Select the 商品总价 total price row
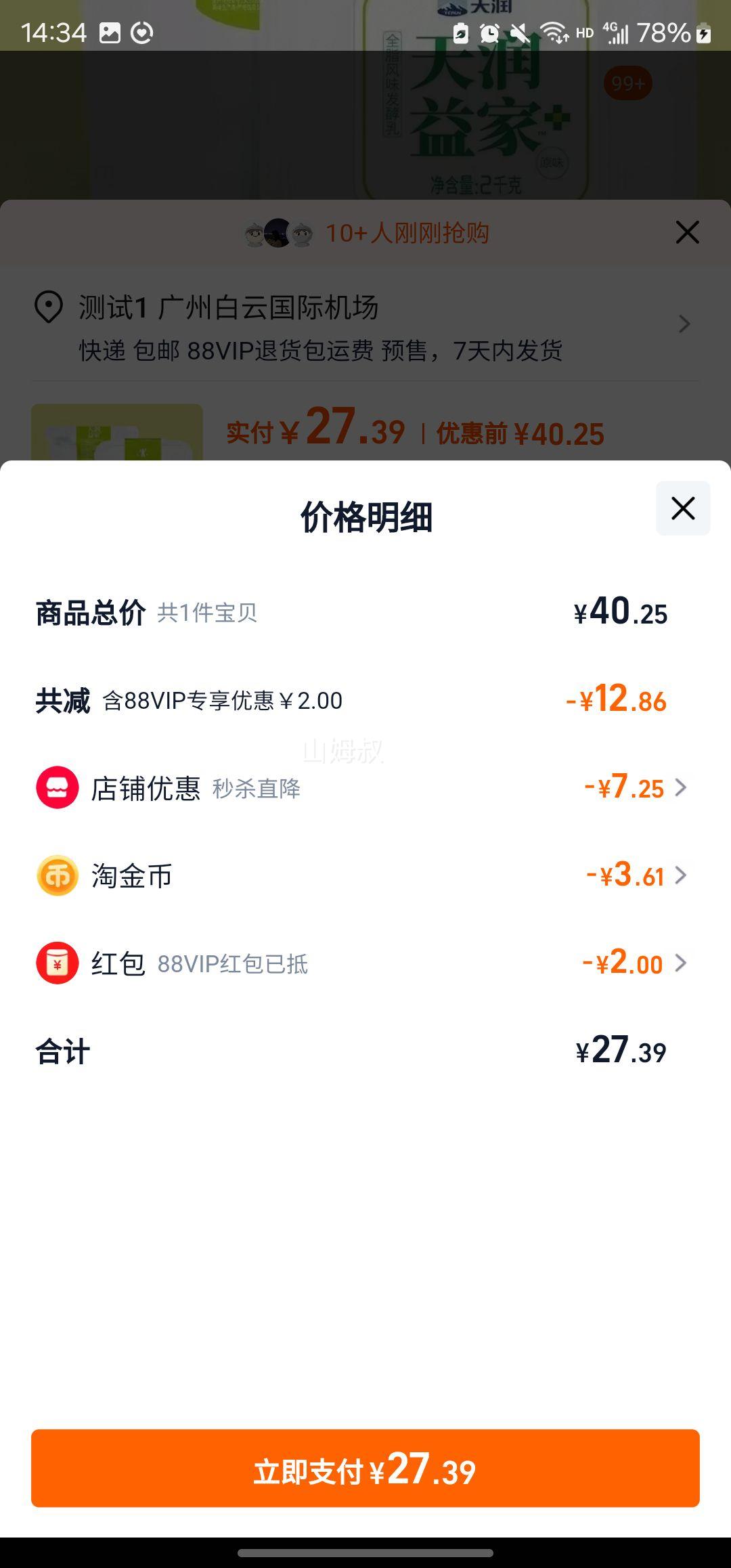This screenshot has width=731, height=1568. point(365,613)
